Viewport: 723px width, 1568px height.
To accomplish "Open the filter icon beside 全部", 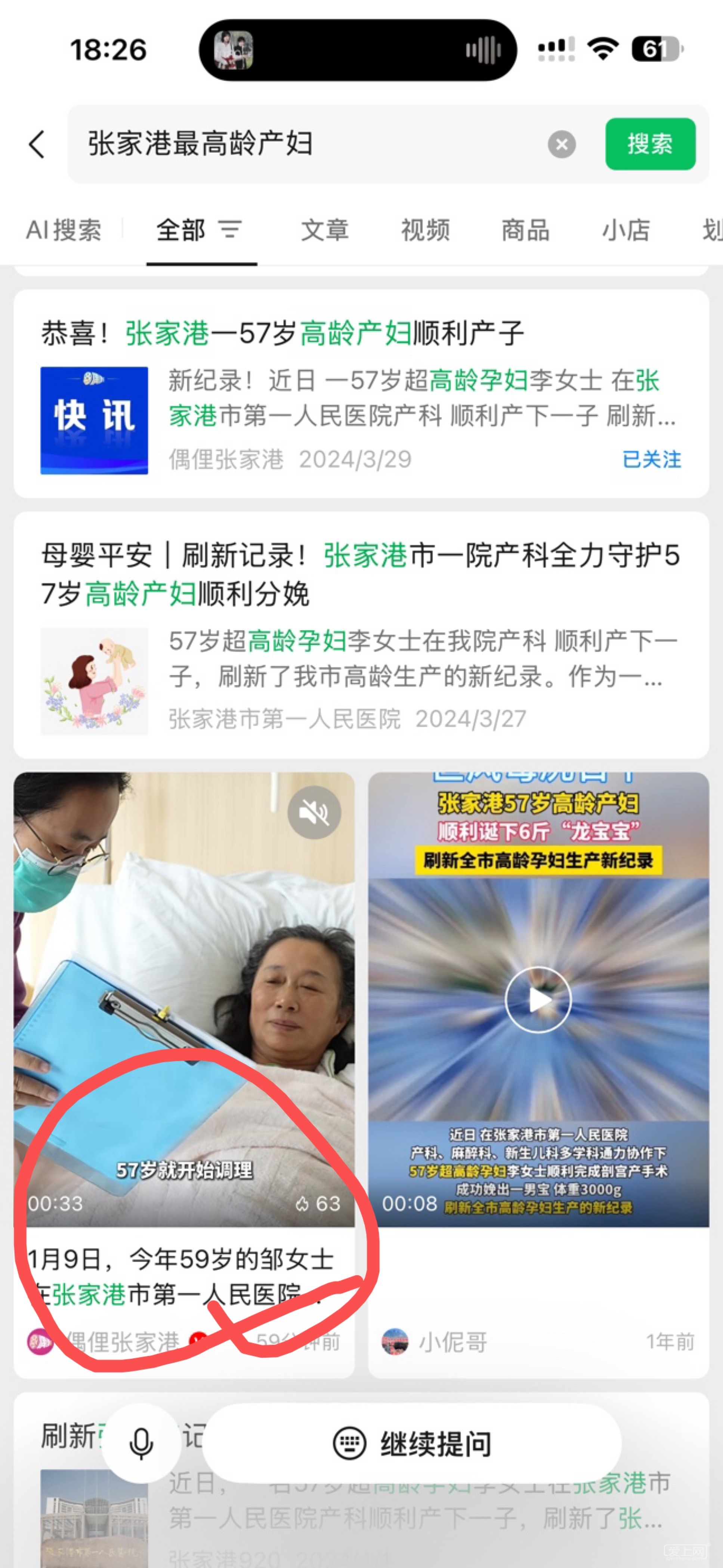I will pyautogui.click(x=231, y=230).
